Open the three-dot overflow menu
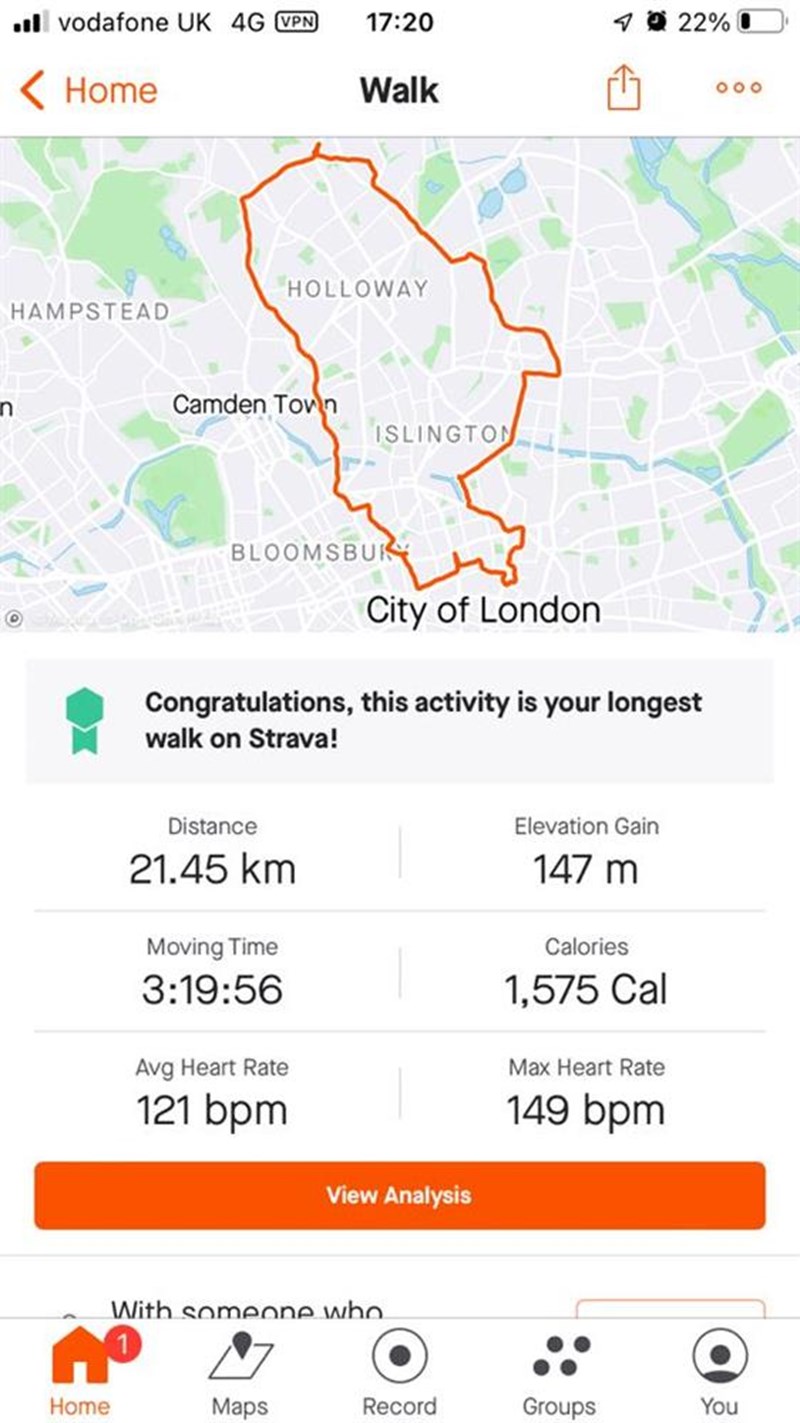Viewport: 800px width, 1423px height. [739, 88]
